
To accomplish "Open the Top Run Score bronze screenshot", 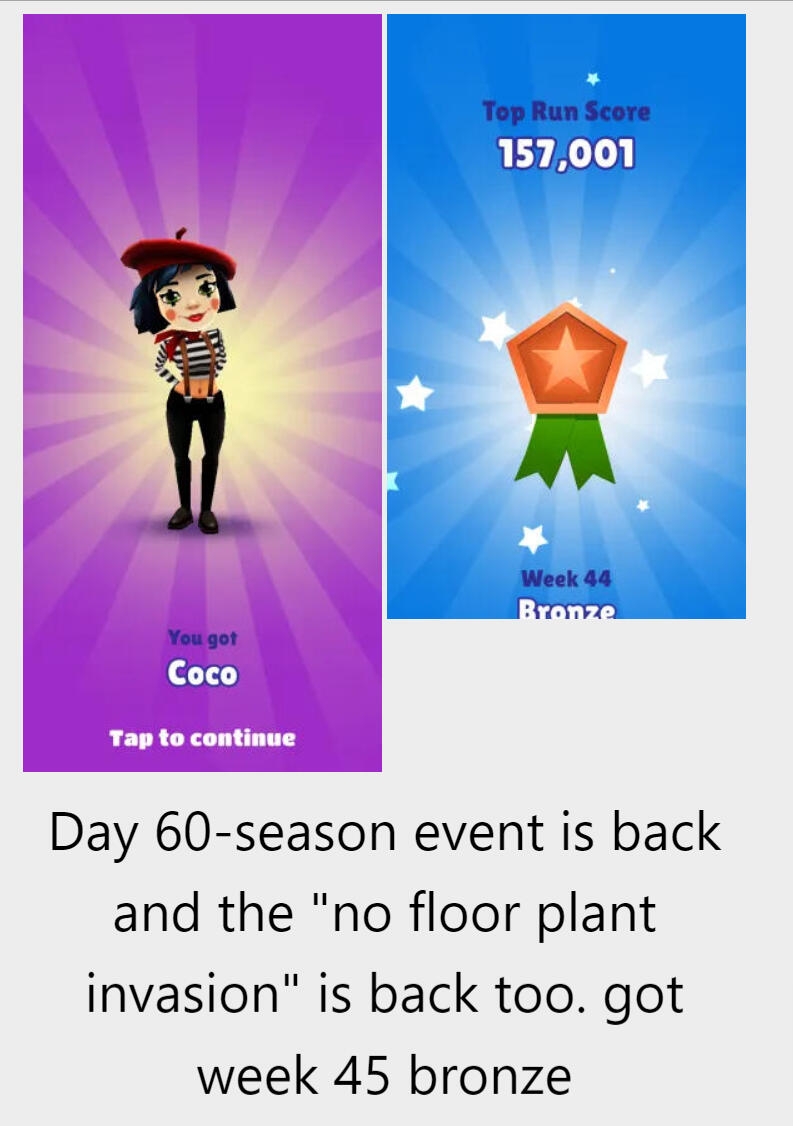I will click(x=566, y=316).
